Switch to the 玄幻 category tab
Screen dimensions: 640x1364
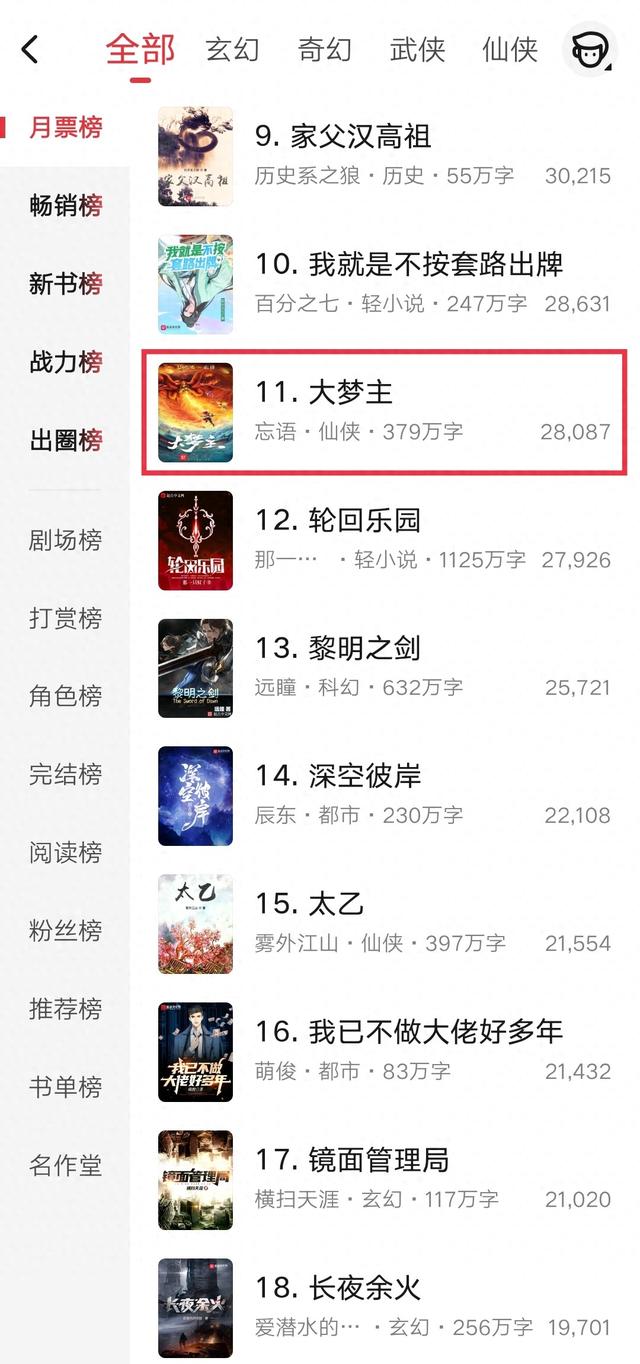tap(233, 49)
